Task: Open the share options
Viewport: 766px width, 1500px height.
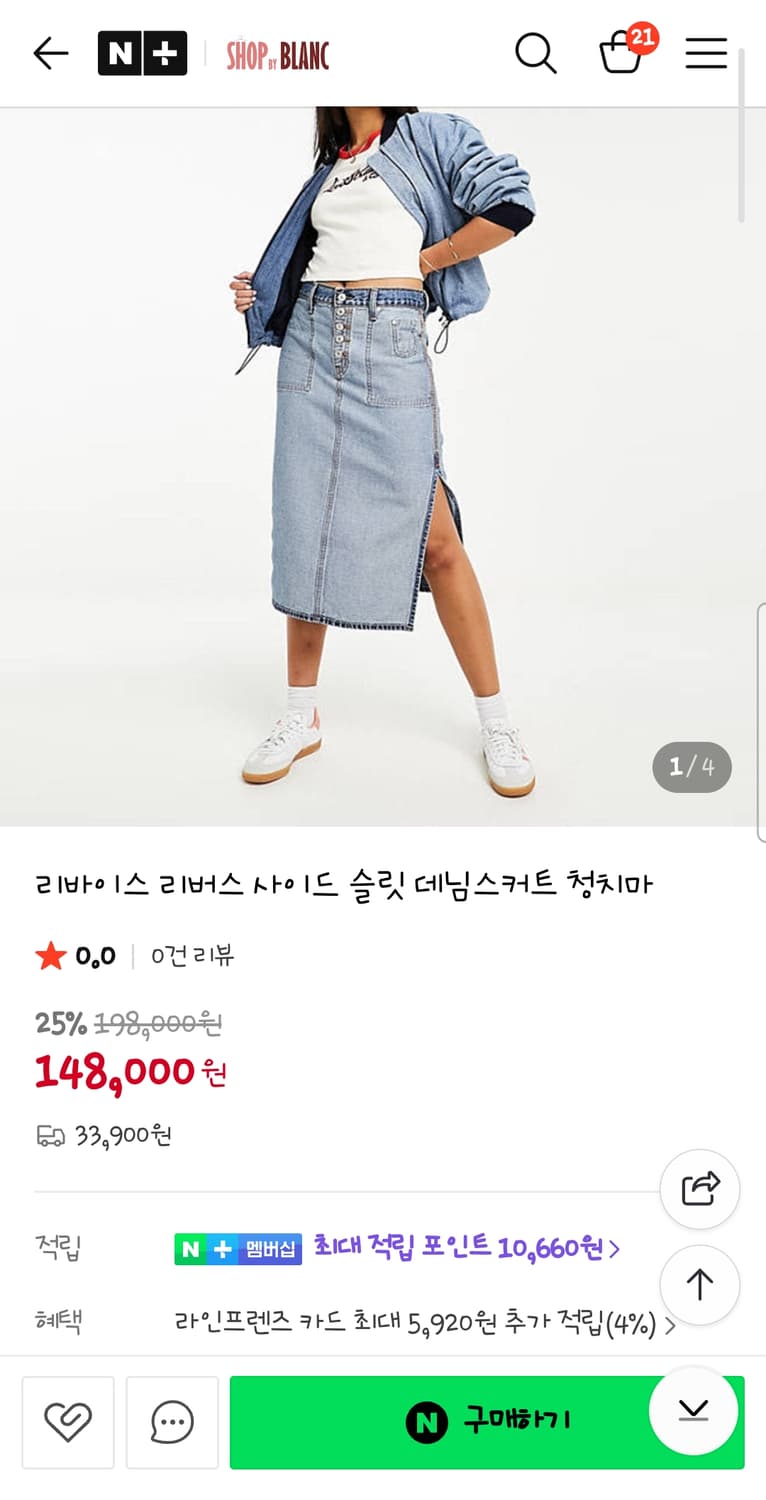Action: [x=699, y=1190]
